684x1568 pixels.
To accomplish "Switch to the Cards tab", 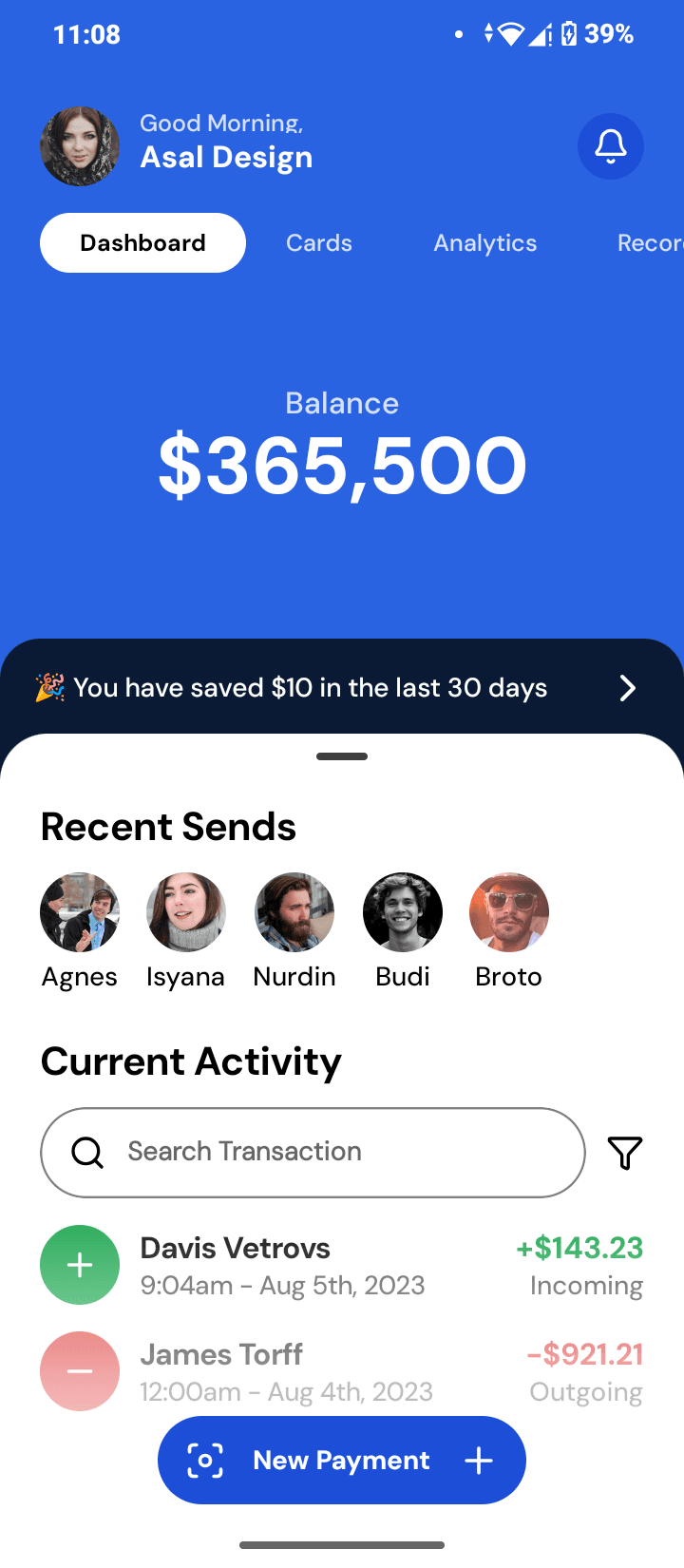I will pos(318,242).
